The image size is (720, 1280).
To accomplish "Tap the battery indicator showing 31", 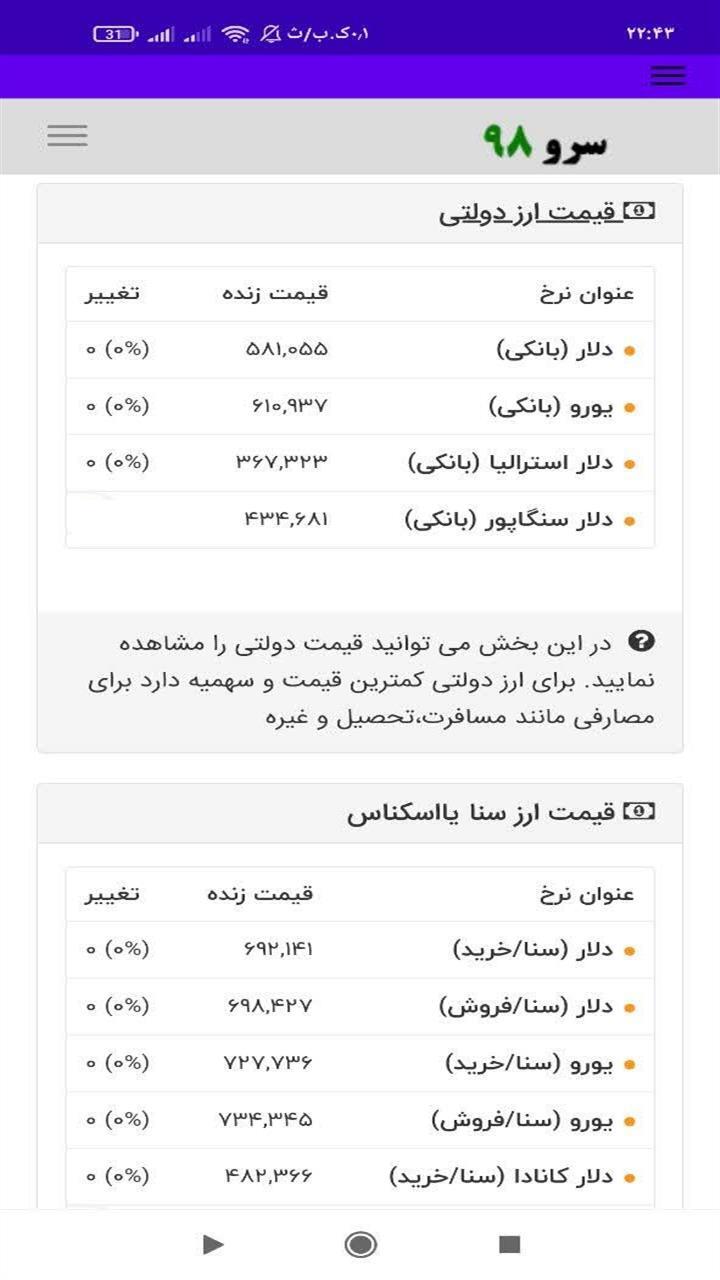I will [115, 31].
